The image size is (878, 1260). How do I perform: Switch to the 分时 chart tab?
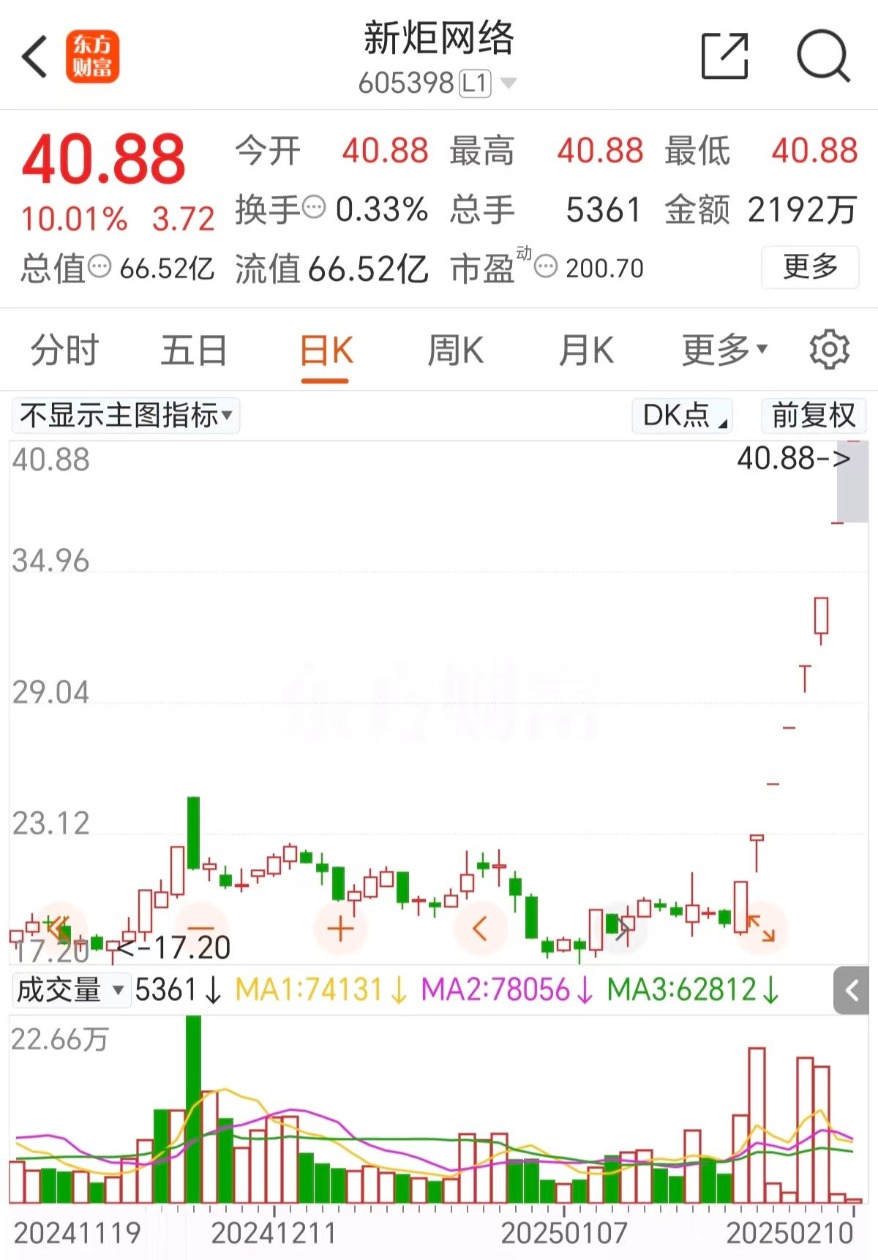coord(65,351)
